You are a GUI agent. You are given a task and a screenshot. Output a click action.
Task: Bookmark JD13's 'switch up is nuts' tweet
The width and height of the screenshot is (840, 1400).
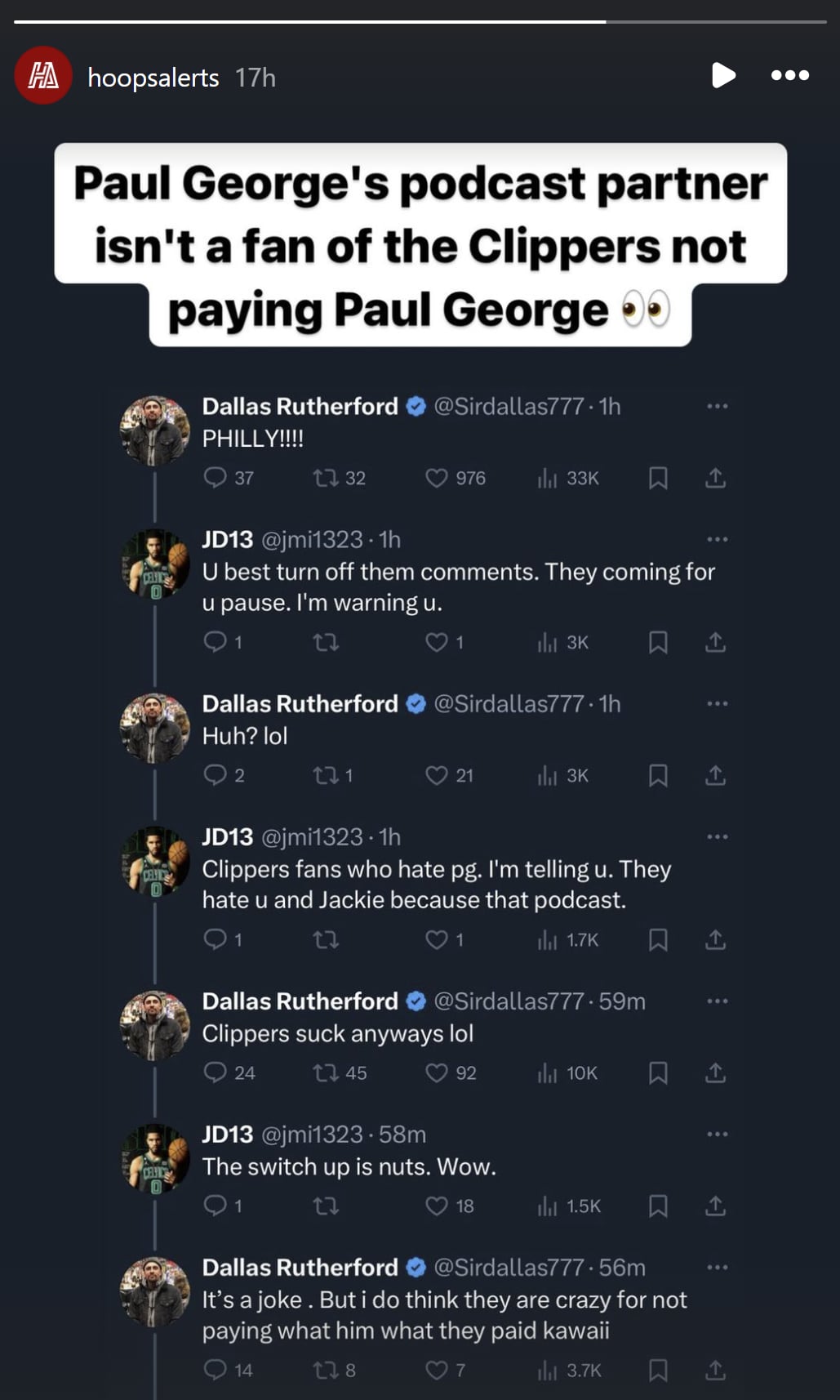(x=659, y=1206)
